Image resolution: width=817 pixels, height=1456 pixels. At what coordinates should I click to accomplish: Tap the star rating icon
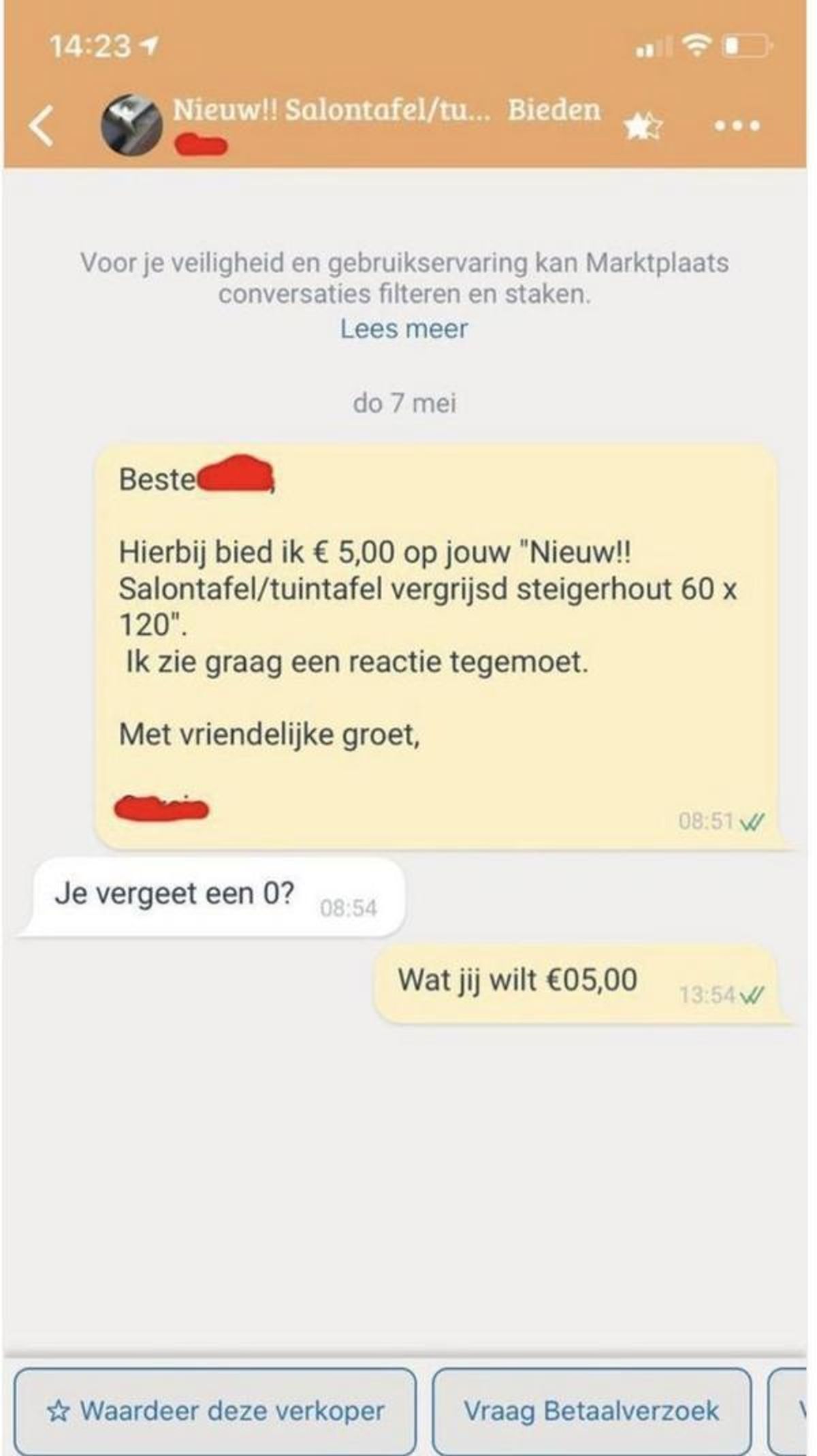[643, 126]
